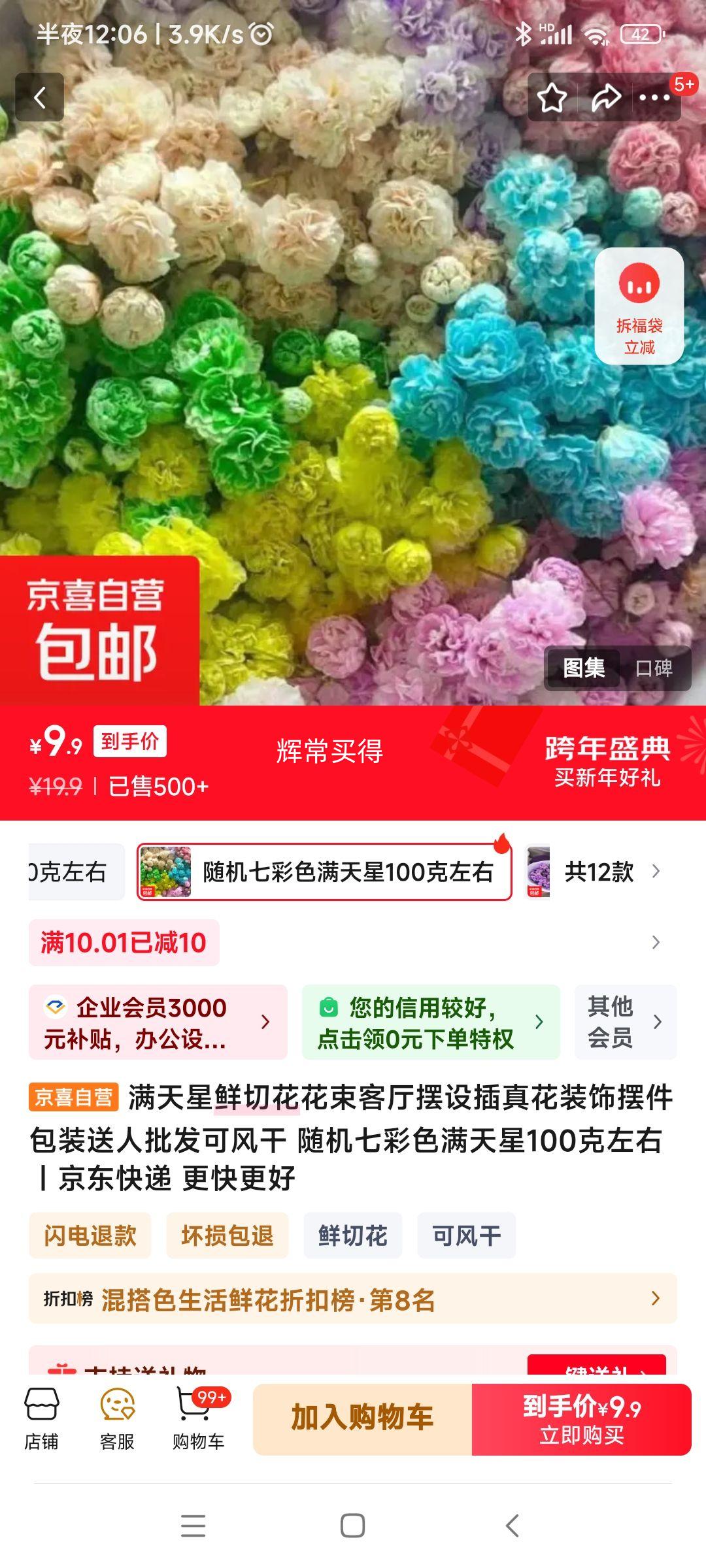This screenshot has height=1568, width=706.
Task: Switch to the 口碑 tab
Action: coord(654,668)
